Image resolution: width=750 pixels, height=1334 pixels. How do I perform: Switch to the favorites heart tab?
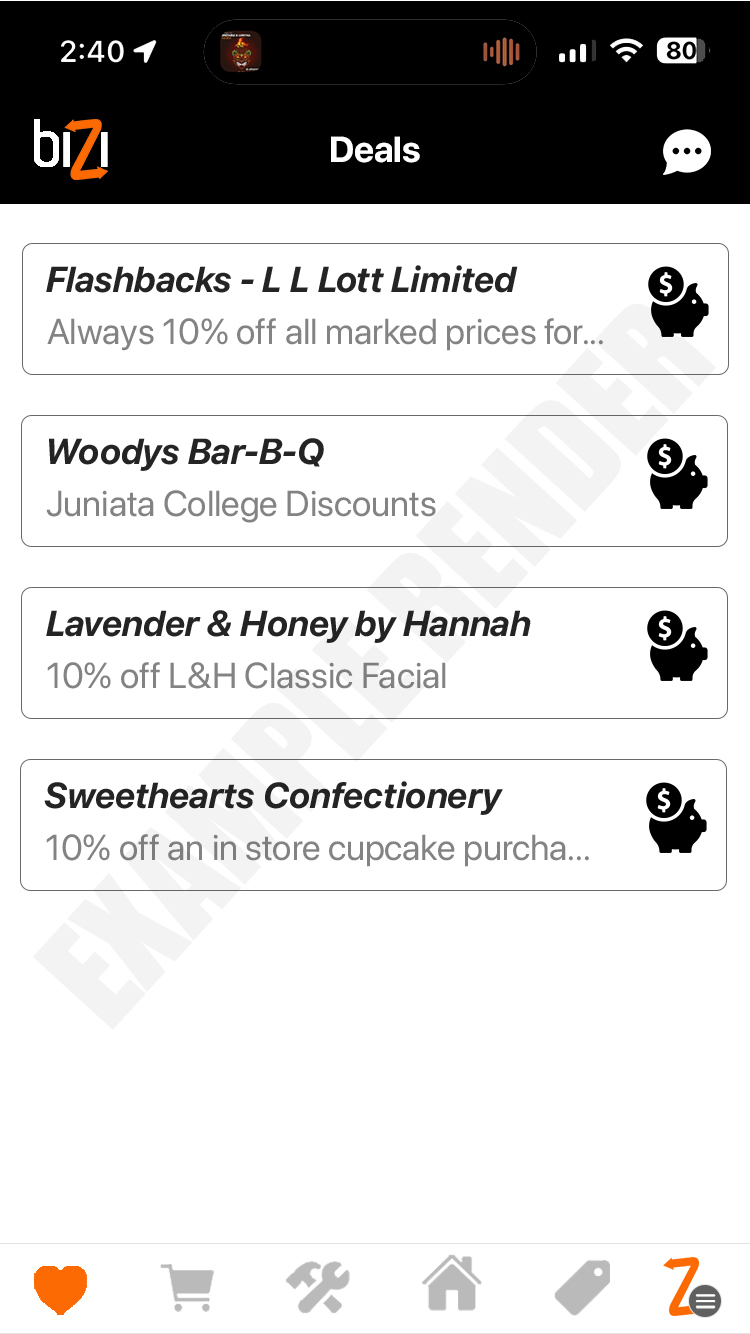pyautogui.click(x=61, y=1289)
